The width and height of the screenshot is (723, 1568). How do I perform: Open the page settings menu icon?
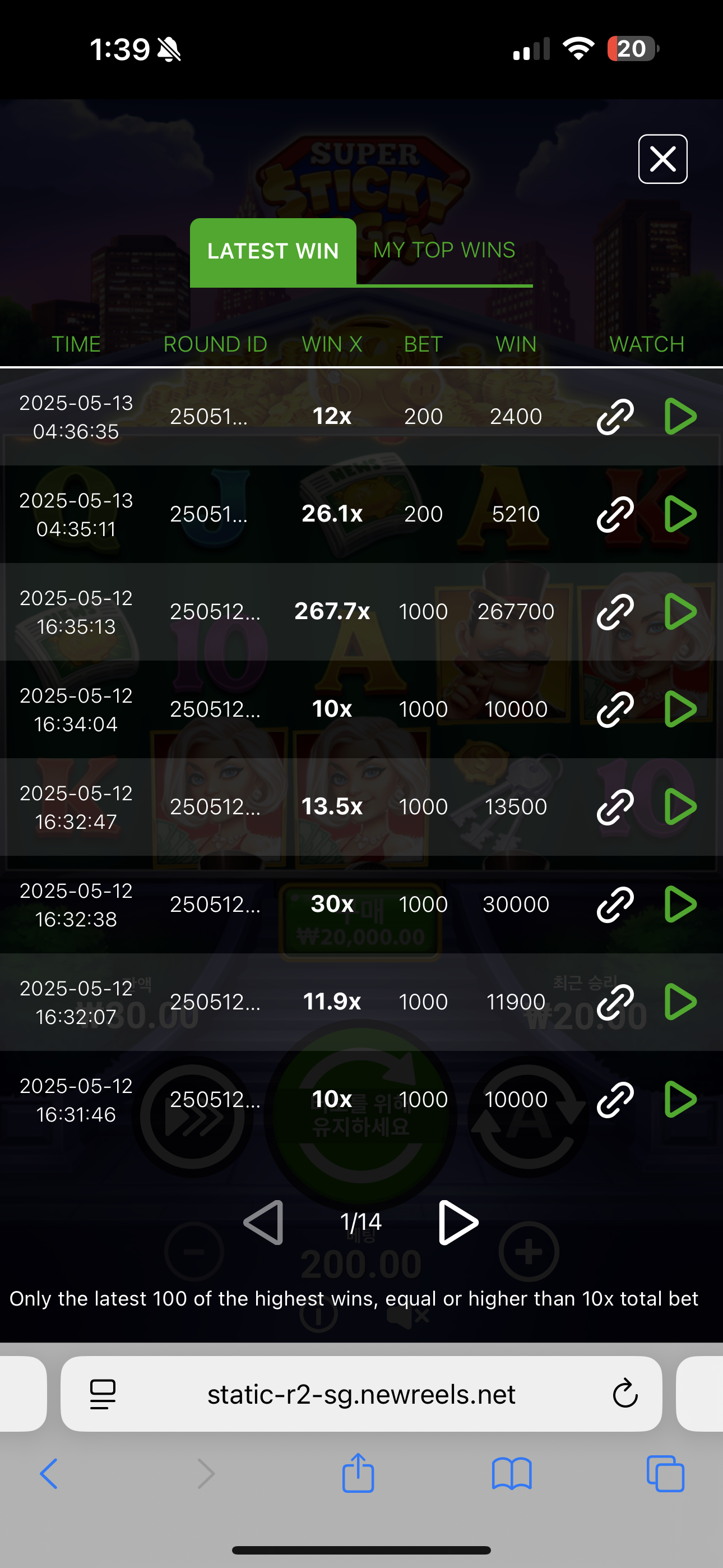click(102, 1394)
